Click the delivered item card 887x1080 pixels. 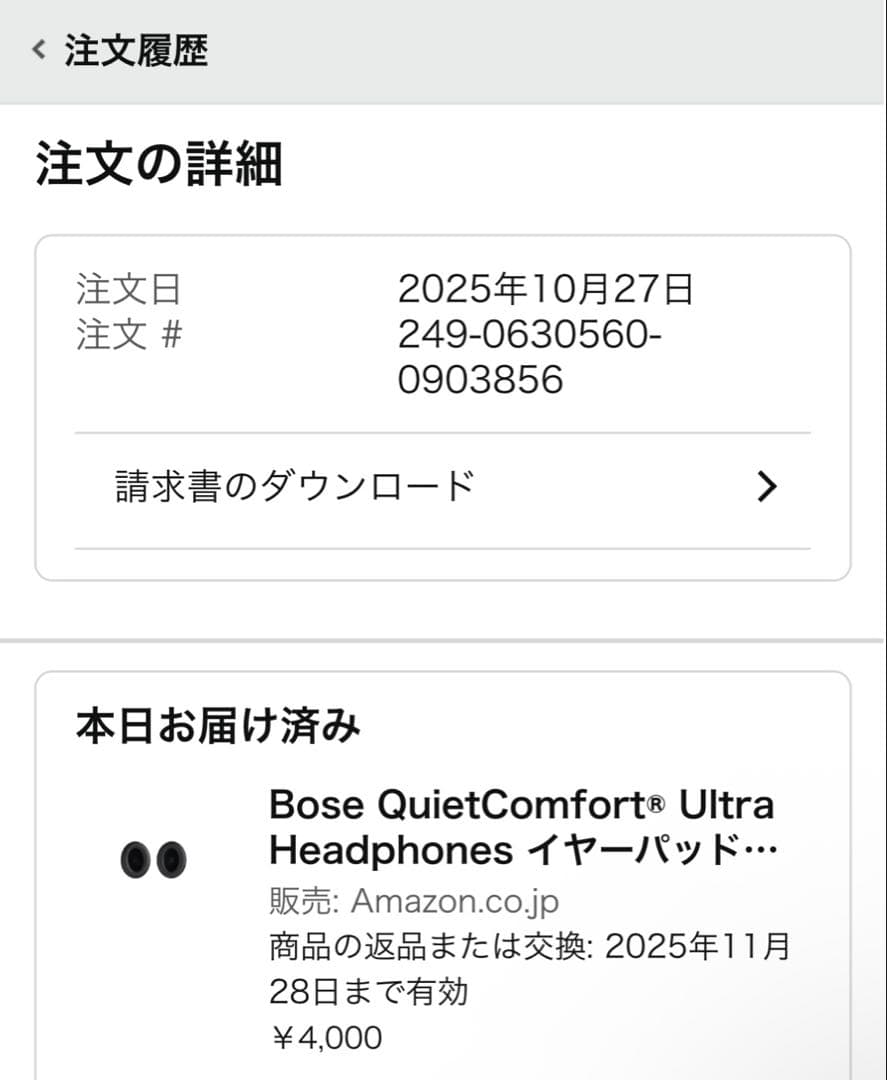[x=443, y=880]
